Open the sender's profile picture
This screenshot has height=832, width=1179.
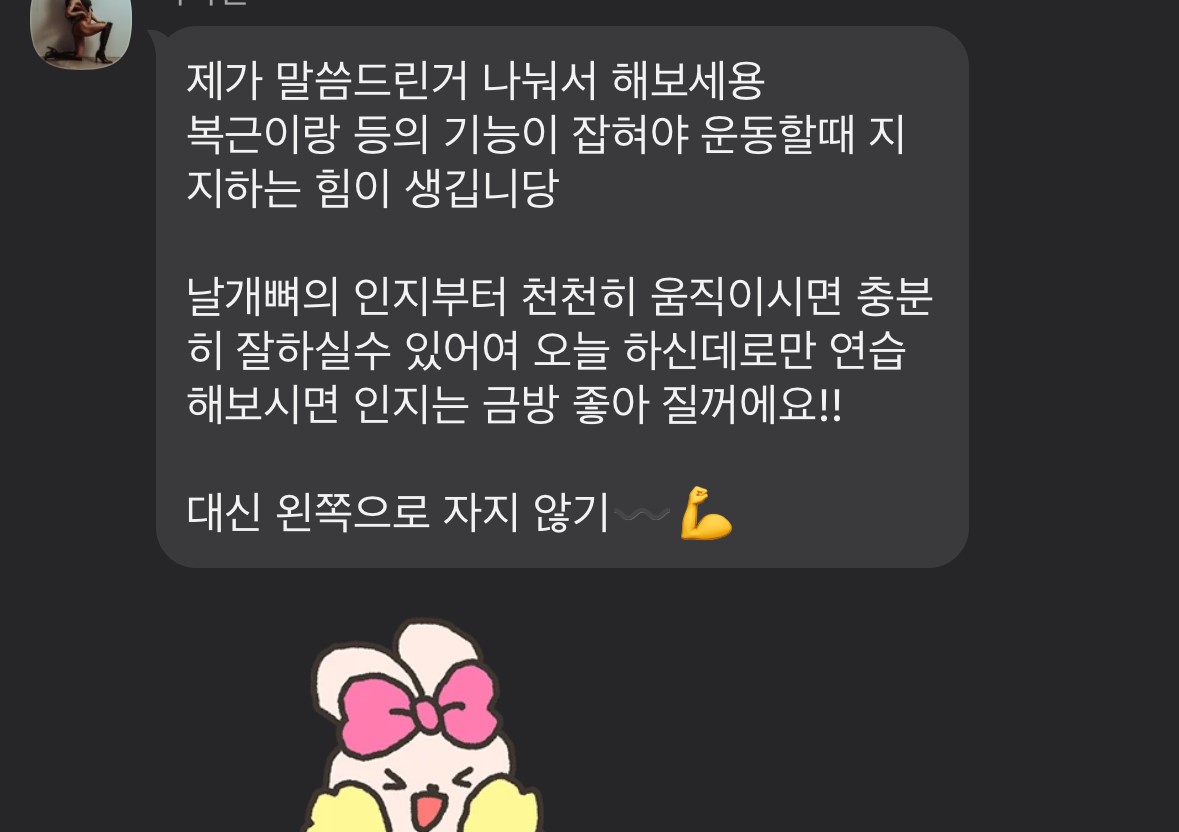point(81,30)
